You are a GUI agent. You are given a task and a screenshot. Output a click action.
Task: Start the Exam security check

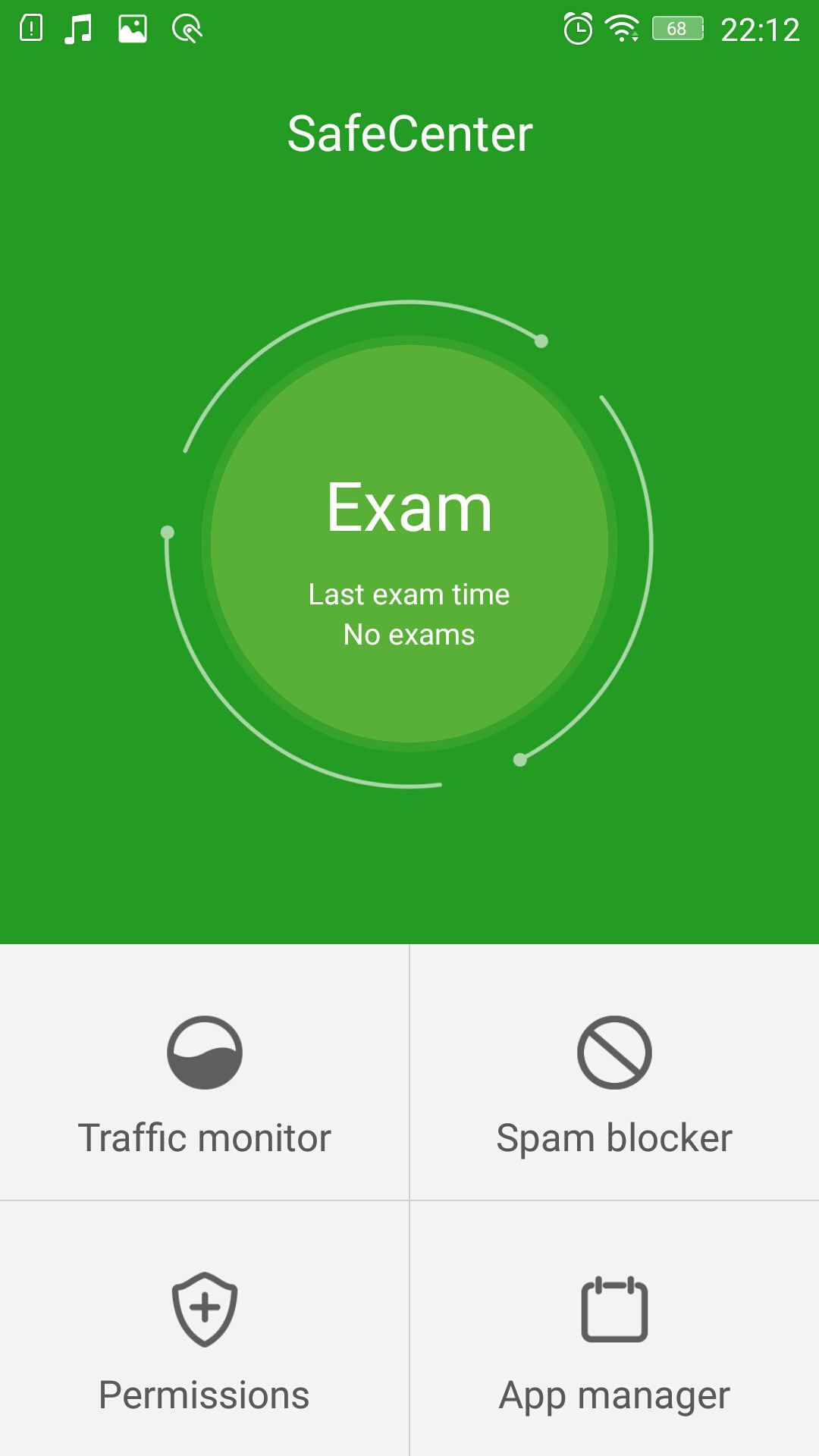[x=409, y=544]
